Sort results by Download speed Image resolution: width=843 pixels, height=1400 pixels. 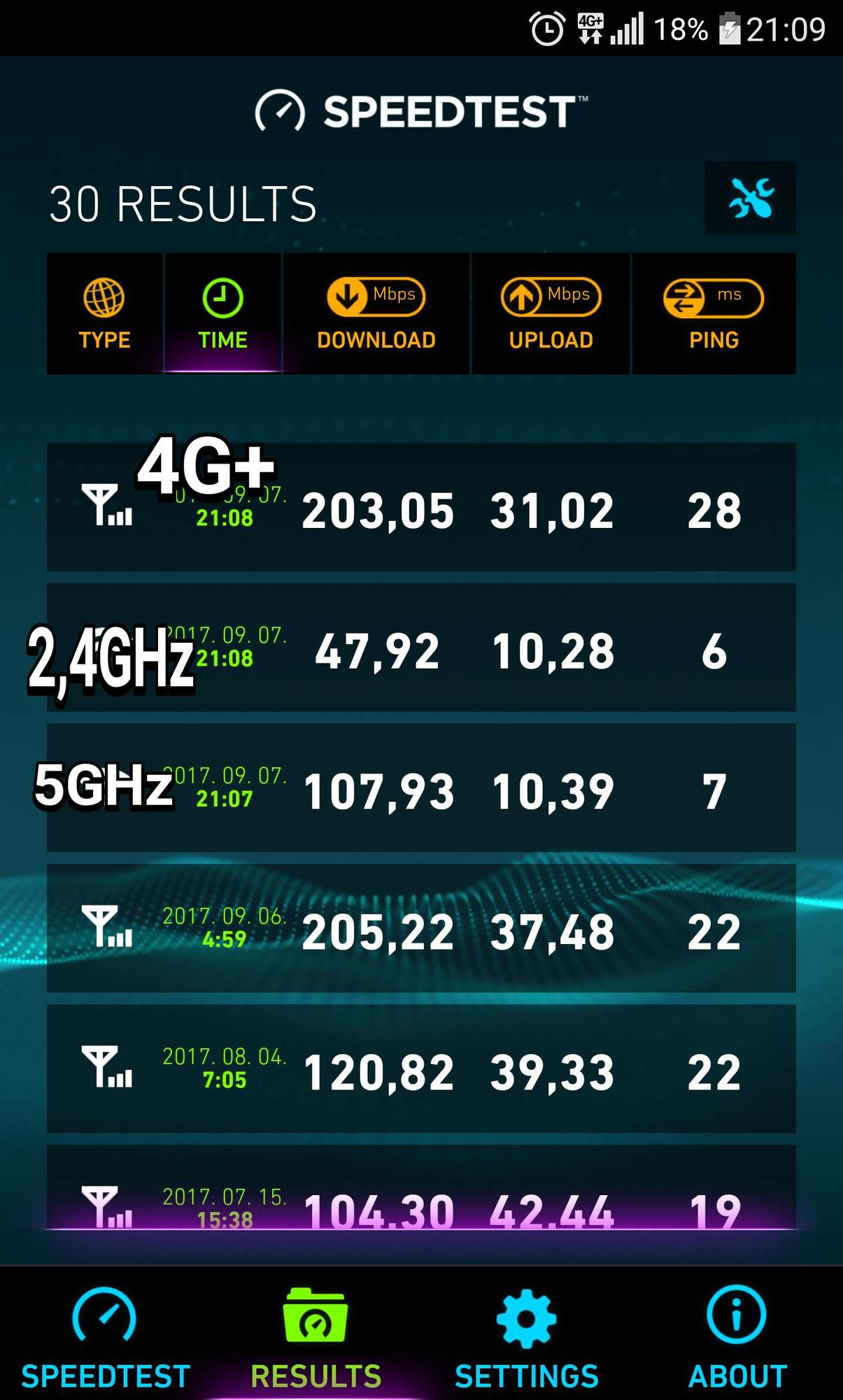(376, 313)
